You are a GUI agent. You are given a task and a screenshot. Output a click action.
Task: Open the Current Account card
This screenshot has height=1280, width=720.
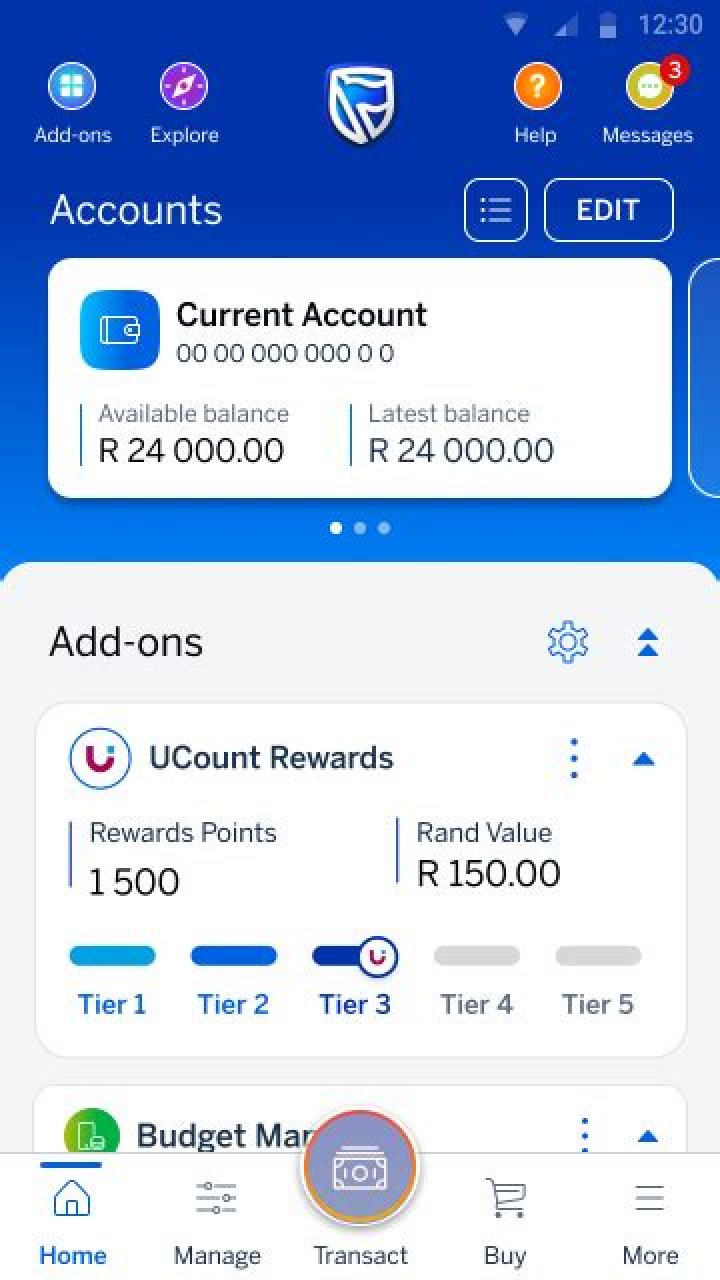click(360, 378)
